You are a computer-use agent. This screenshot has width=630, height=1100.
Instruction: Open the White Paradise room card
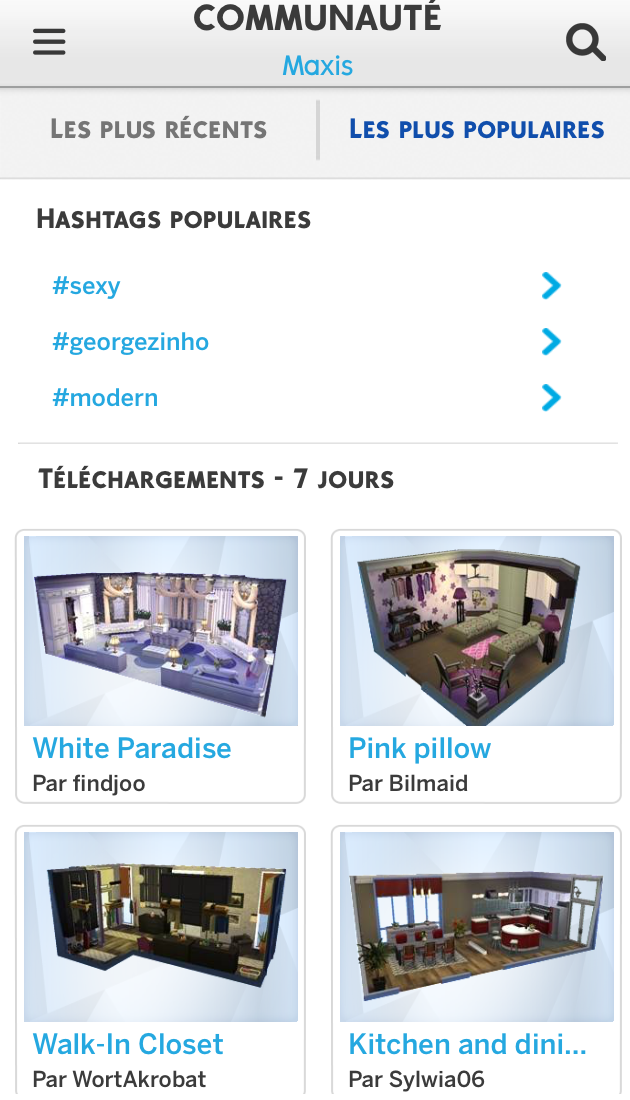(161, 666)
